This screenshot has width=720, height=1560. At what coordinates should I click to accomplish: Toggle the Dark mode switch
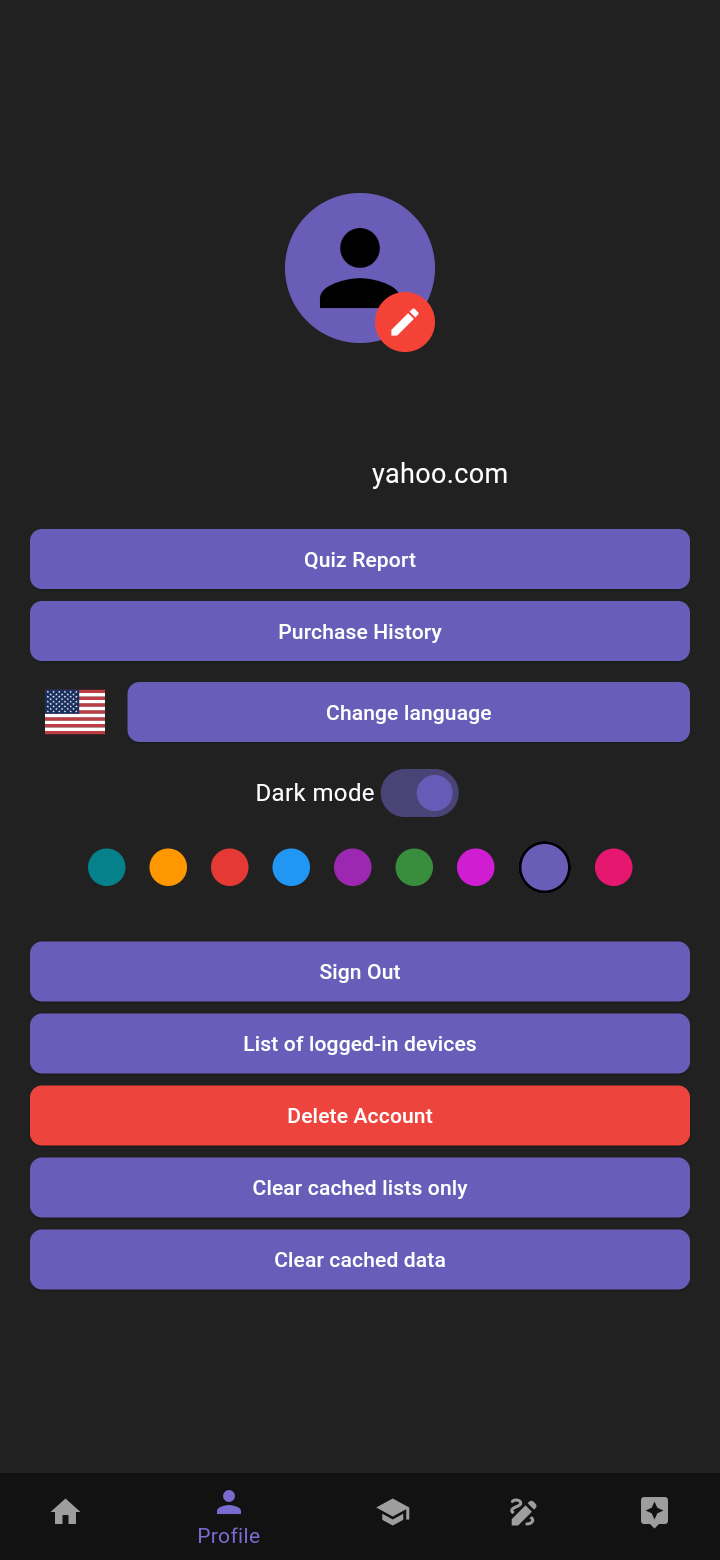point(420,793)
